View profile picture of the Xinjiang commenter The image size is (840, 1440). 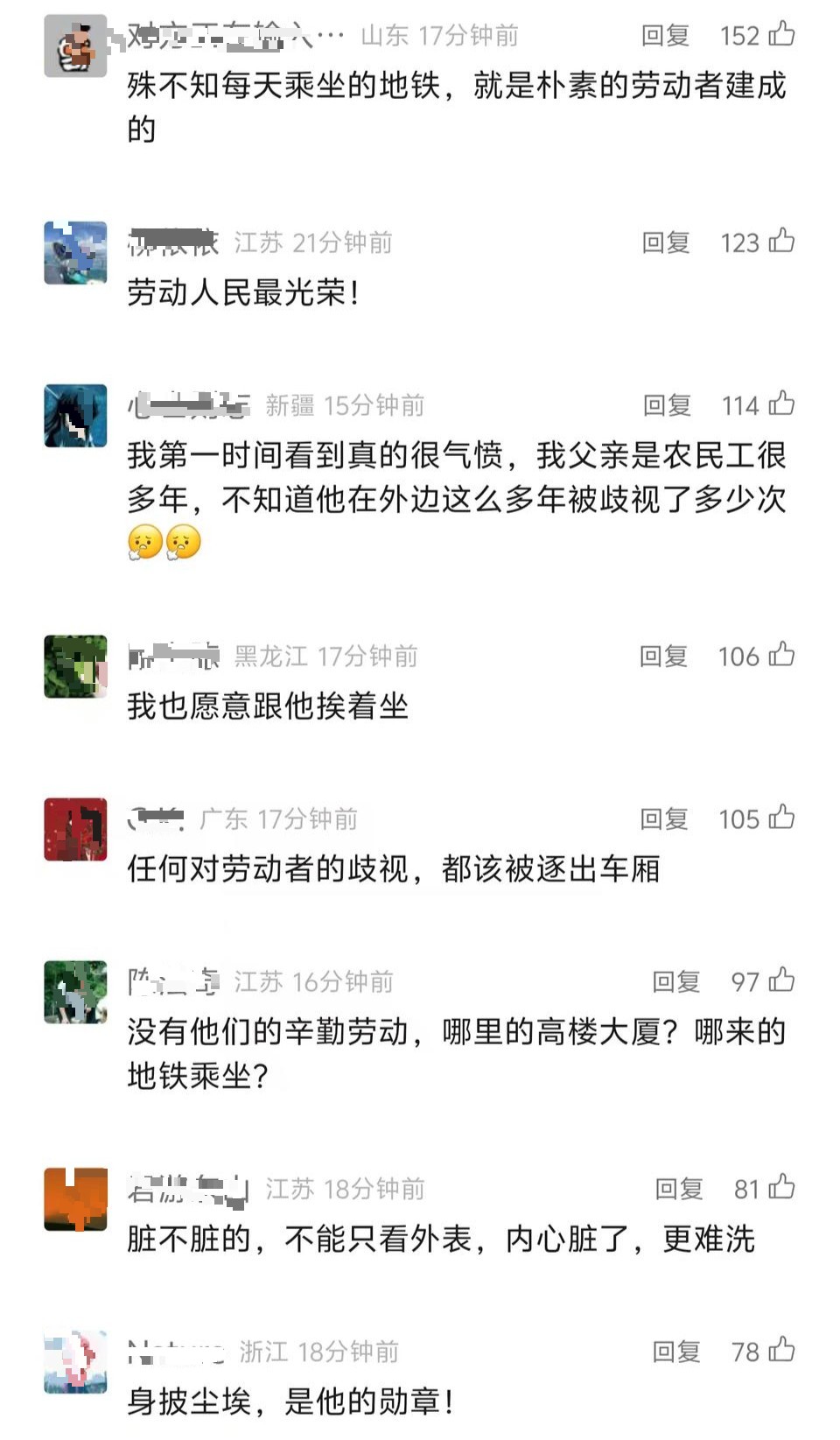pyautogui.click(x=75, y=416)
